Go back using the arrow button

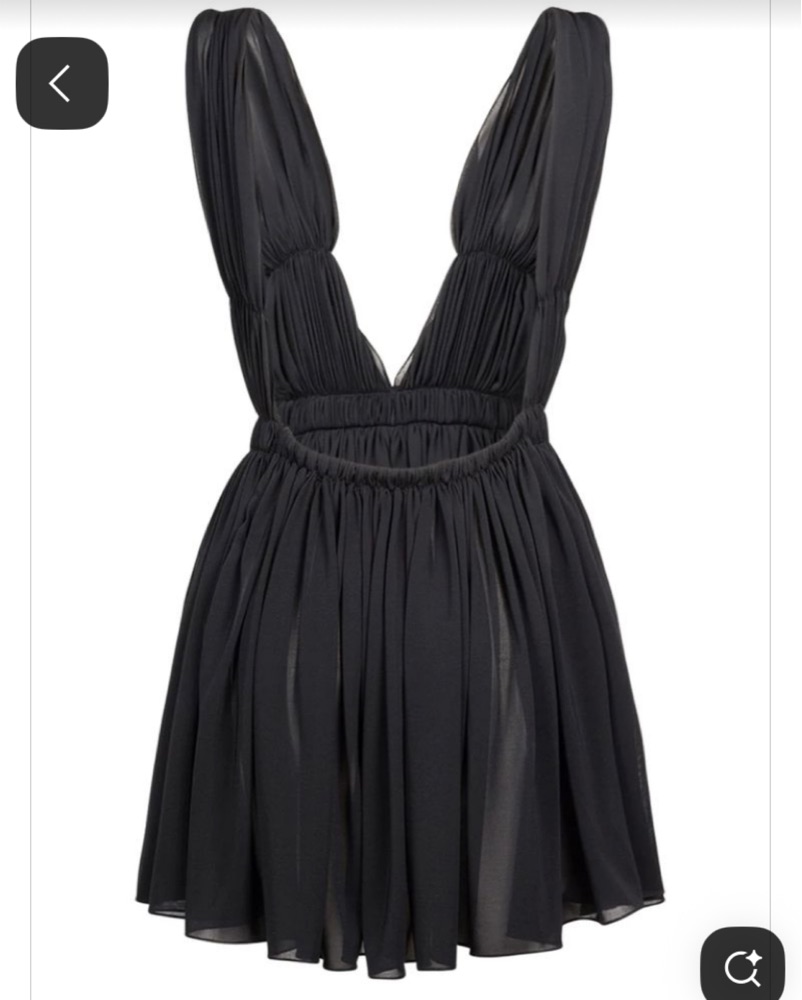click(61, 84)
